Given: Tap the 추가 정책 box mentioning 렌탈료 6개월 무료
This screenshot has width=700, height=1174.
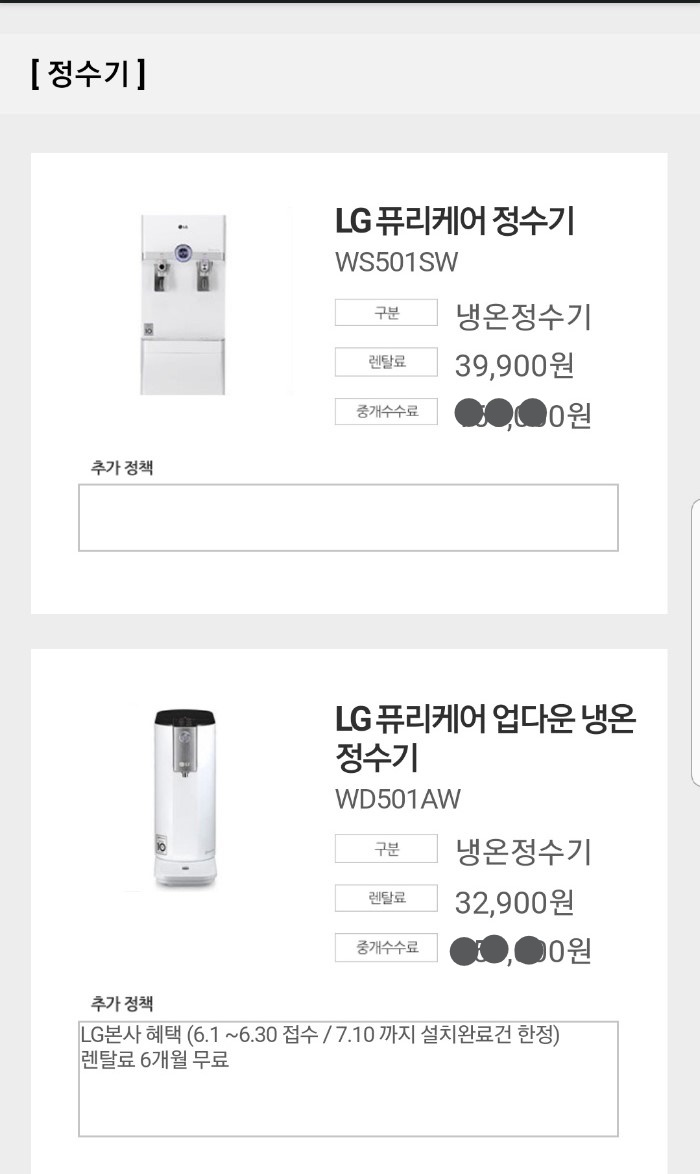Looking at the screenshot, I should coord(348,1078).
